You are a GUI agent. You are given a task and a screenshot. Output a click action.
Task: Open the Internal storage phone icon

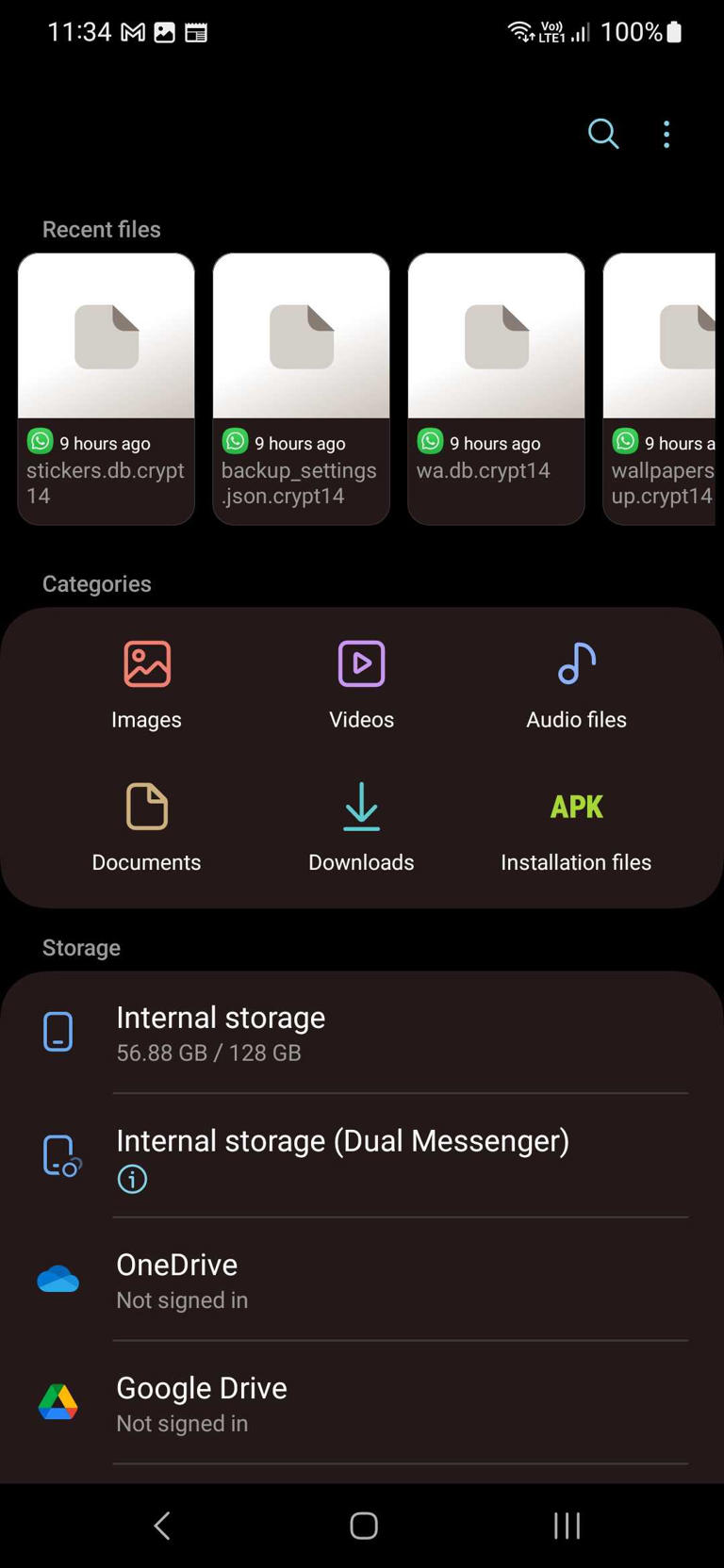[x=58, y=1031]
